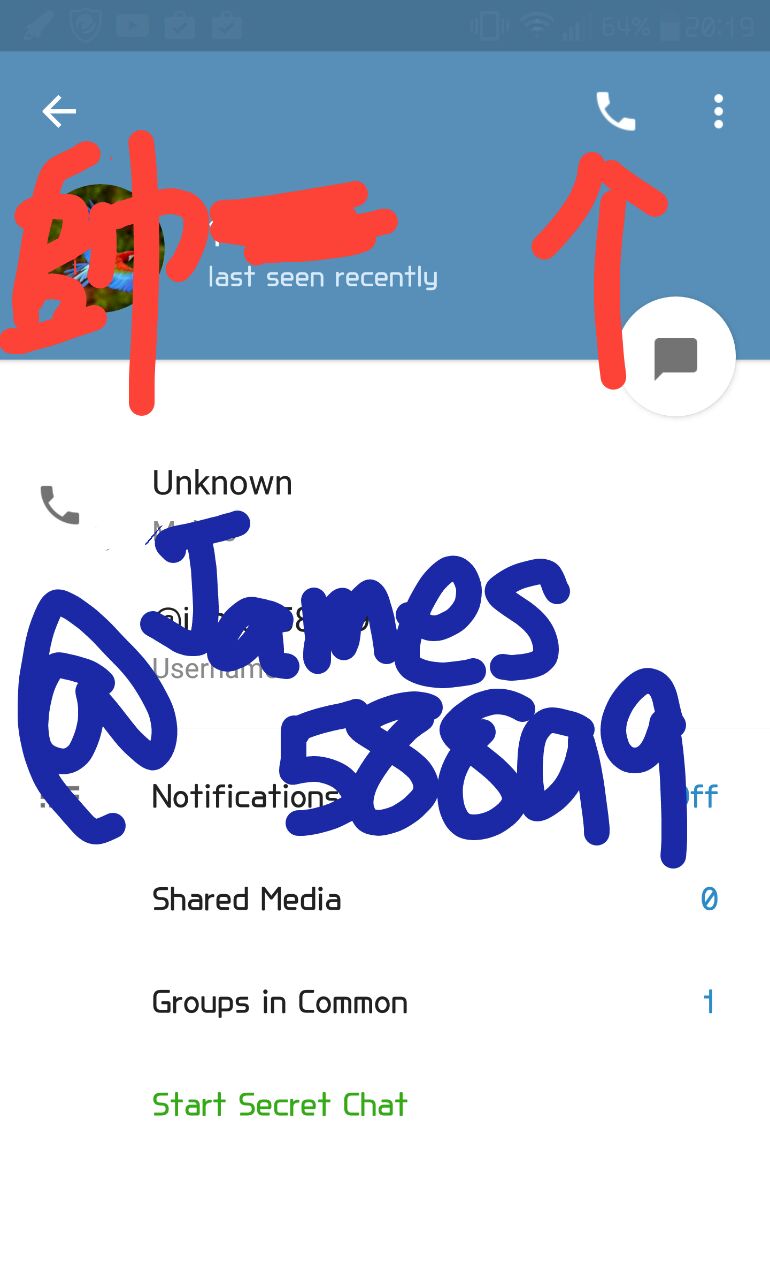View Groups in Common

pyautogui.click(x=279, y=1003)
